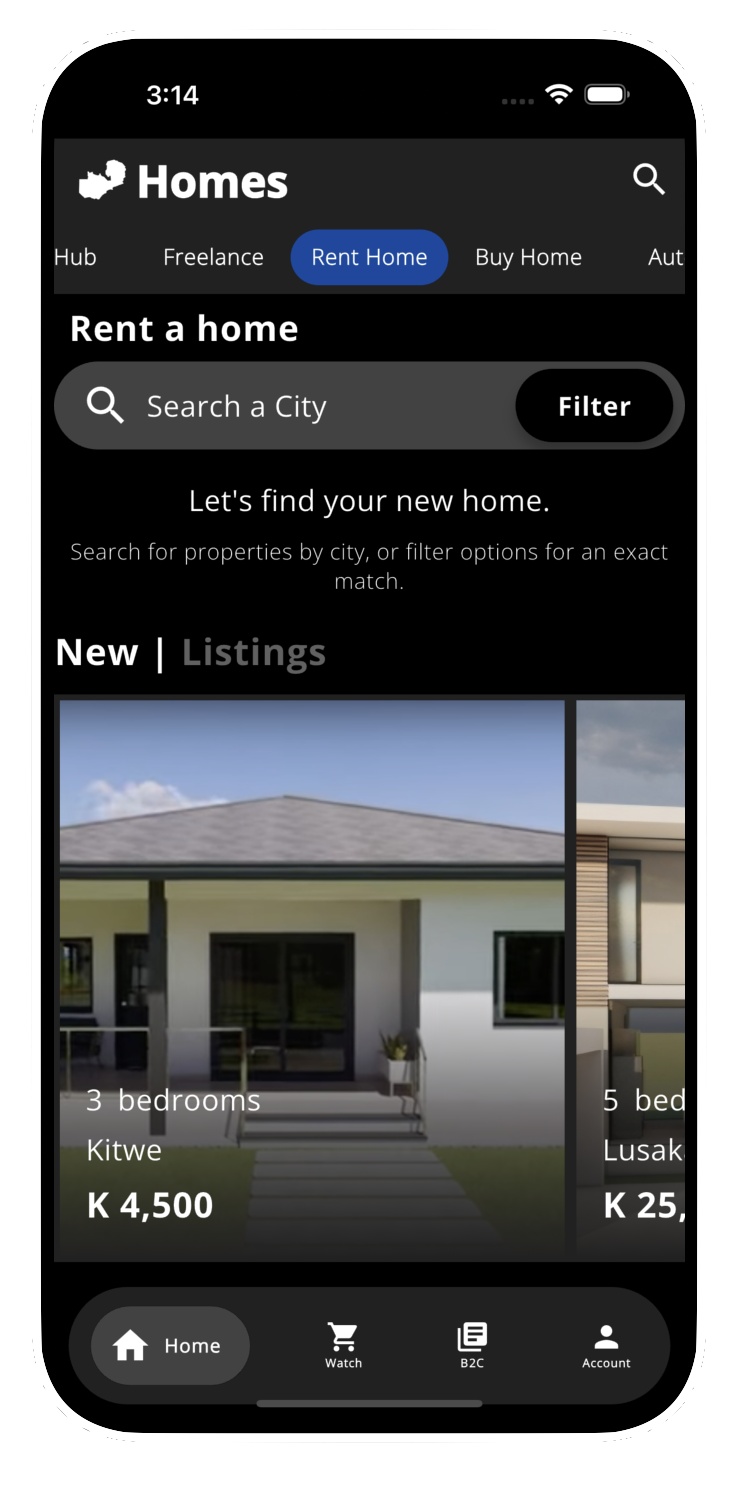Open the Watch cart tab
The image size is (746, 1488).
tap(343, 1345)
